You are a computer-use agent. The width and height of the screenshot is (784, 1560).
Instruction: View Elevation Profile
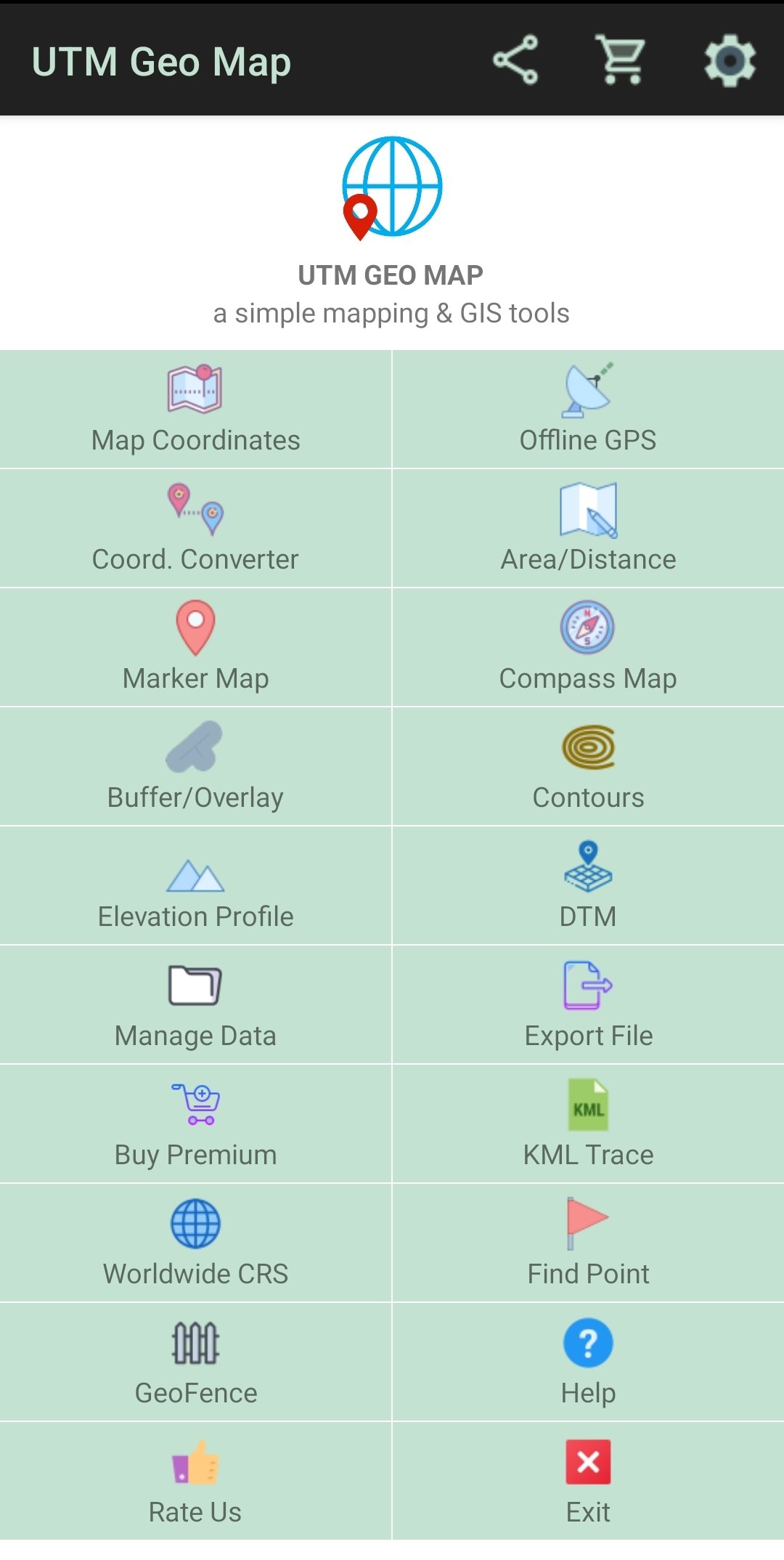(195, 886)
